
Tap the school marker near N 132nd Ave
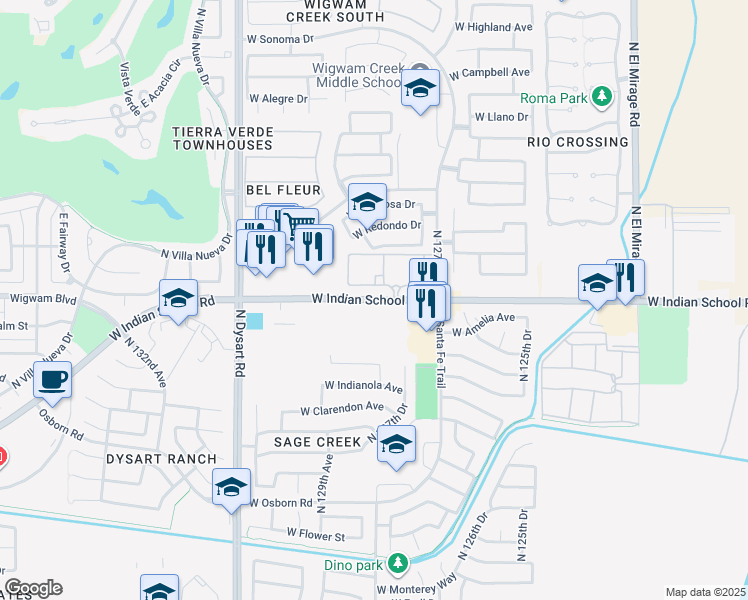click(178, 299)
